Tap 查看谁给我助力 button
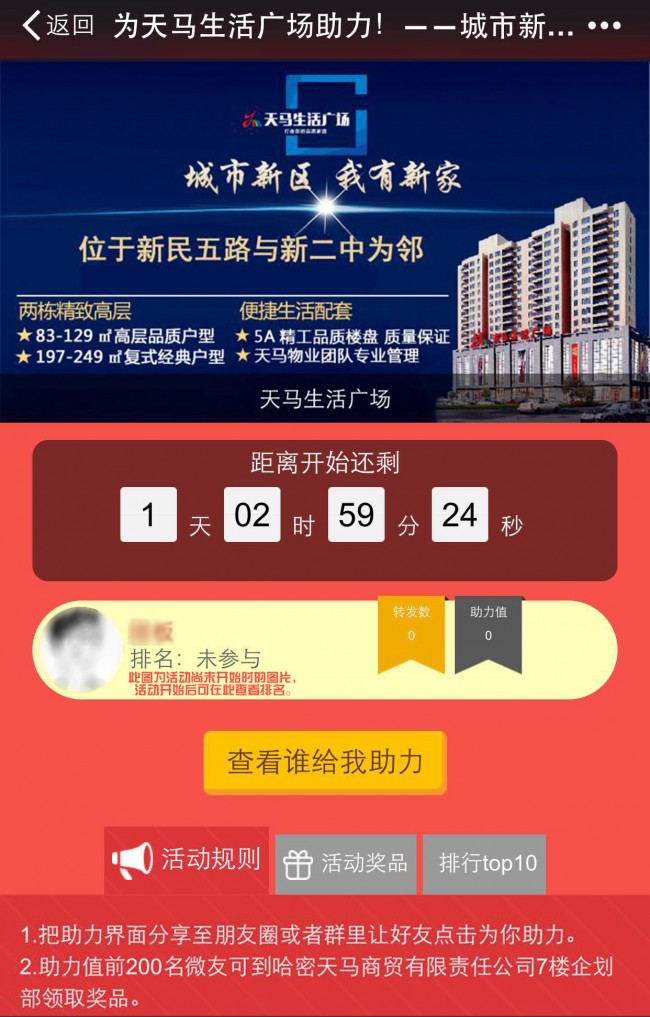 325,762
